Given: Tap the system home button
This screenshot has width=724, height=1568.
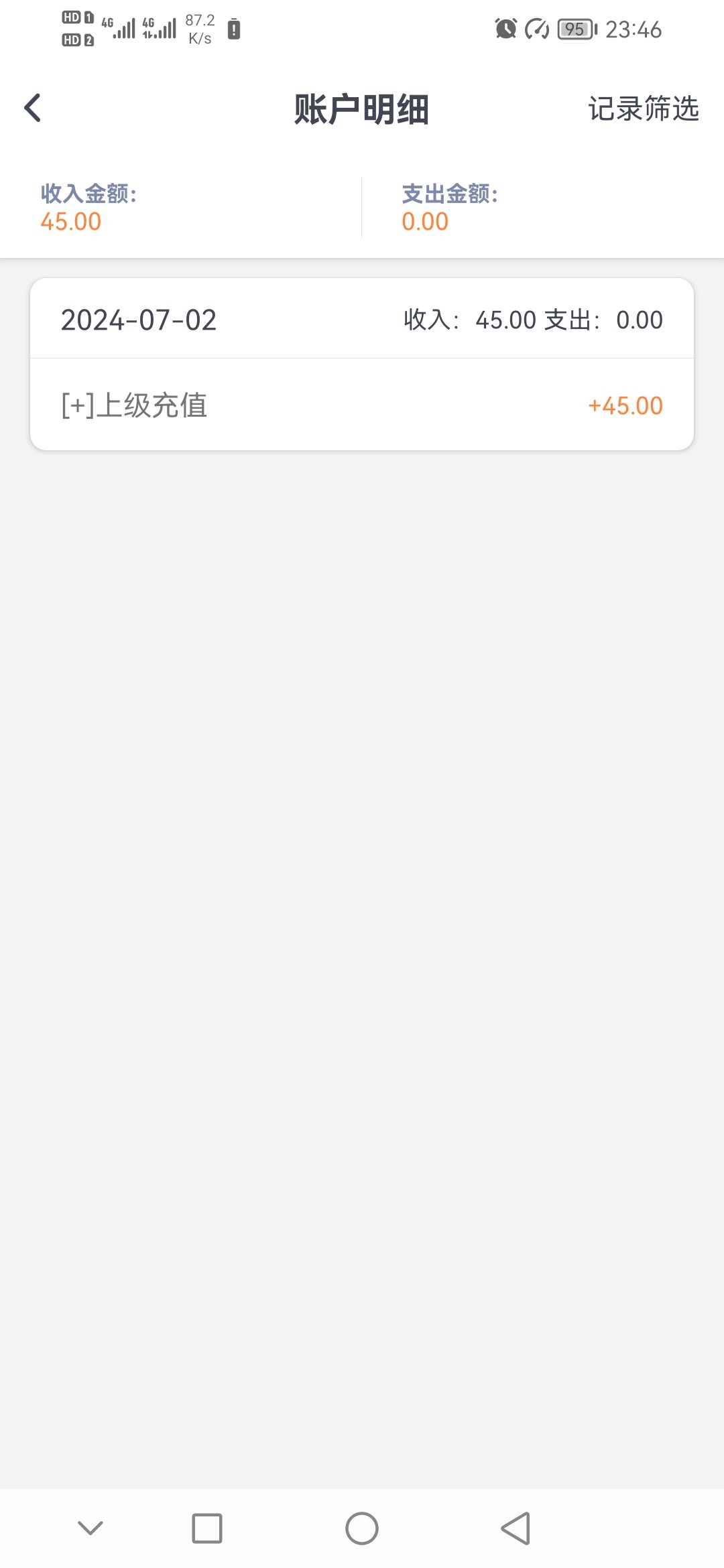Looking at the screenshot, I should pos(362,1528).
